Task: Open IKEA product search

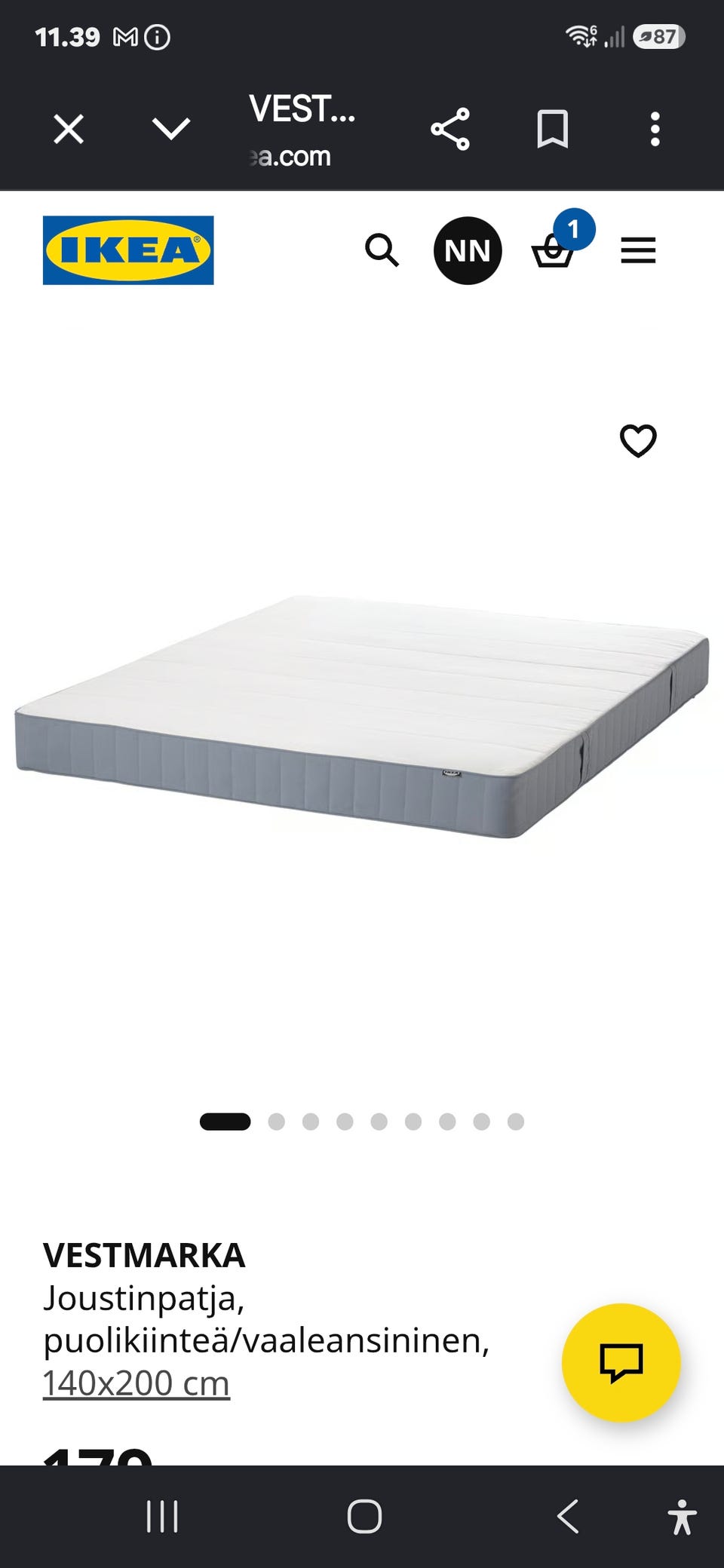Action: [x=382, y=250]
